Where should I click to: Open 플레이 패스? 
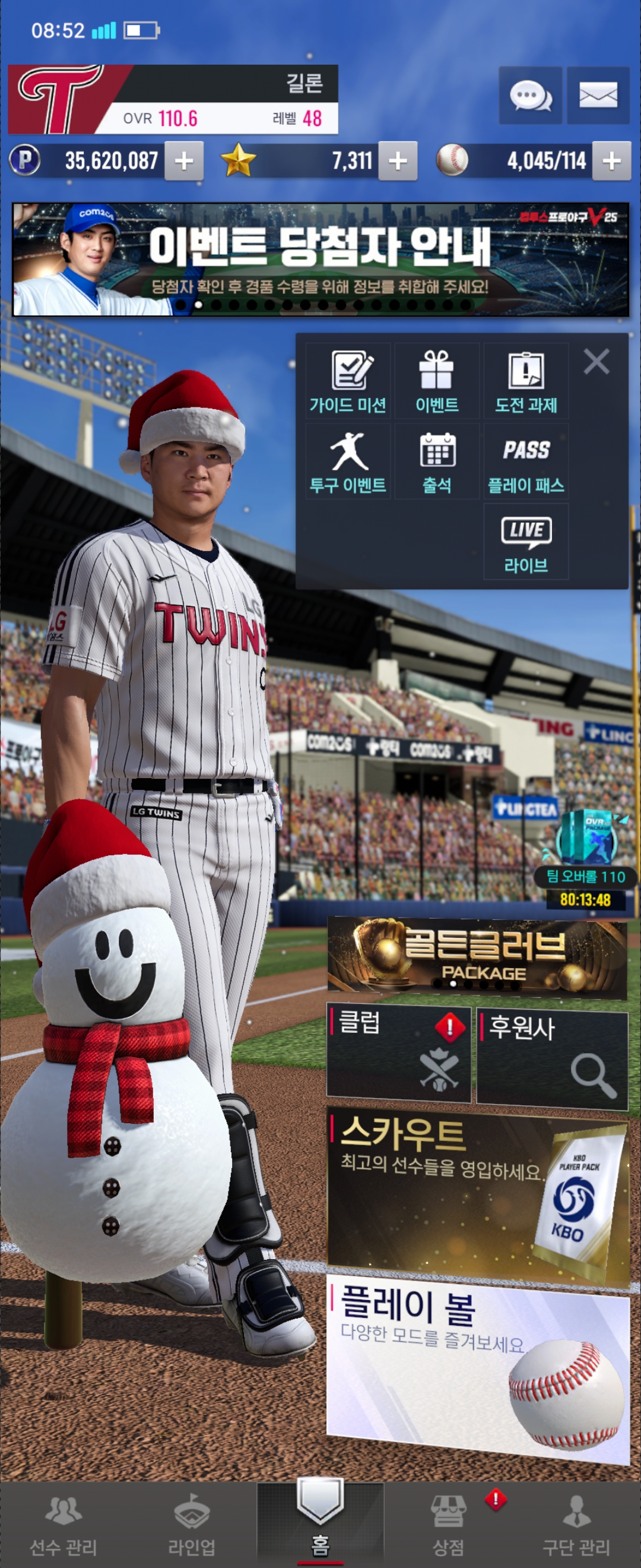pyautogui.click(x=526, y=462)
